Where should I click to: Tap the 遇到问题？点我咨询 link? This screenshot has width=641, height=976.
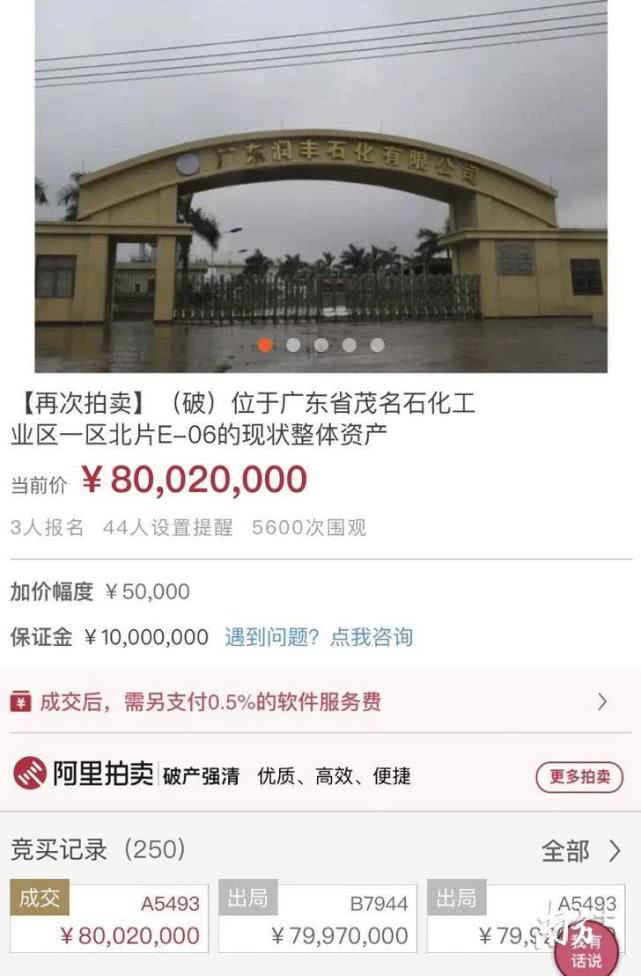318,637
